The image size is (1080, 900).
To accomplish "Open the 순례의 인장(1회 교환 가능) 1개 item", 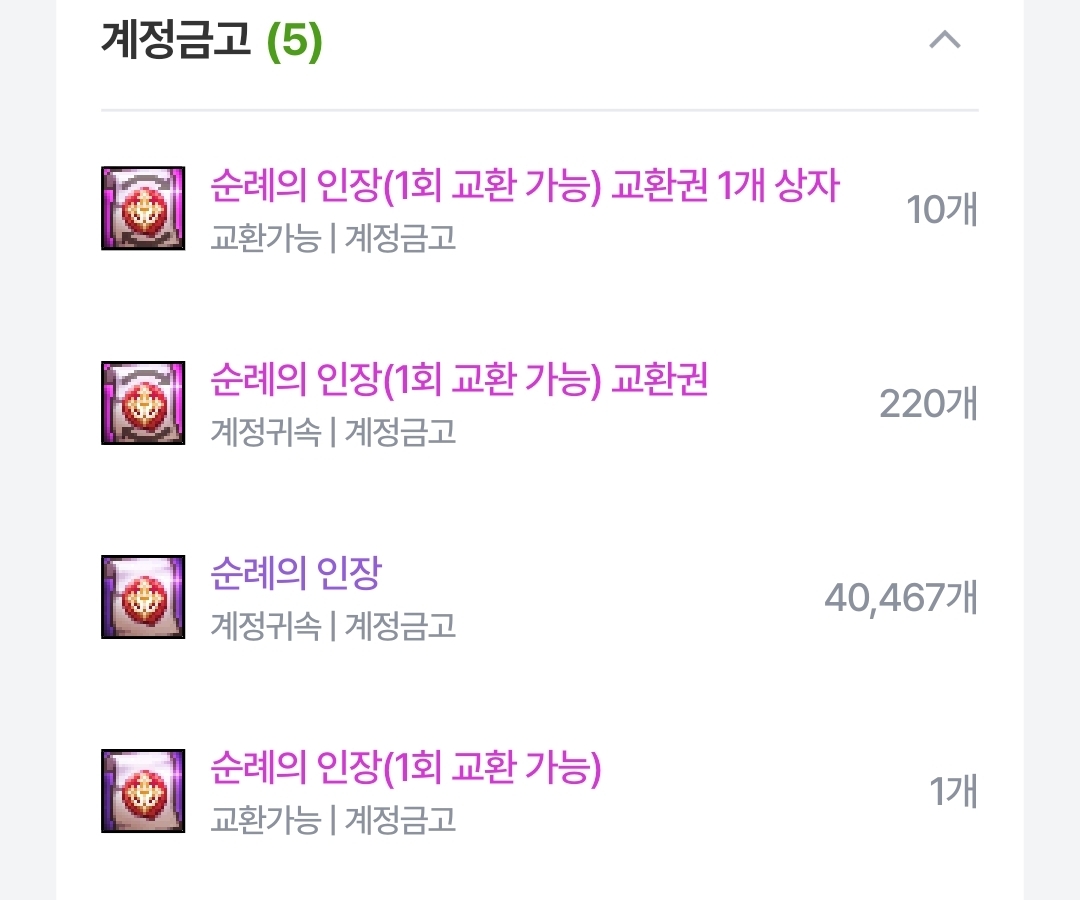I will pyautogui.click(x=405, y=768).
